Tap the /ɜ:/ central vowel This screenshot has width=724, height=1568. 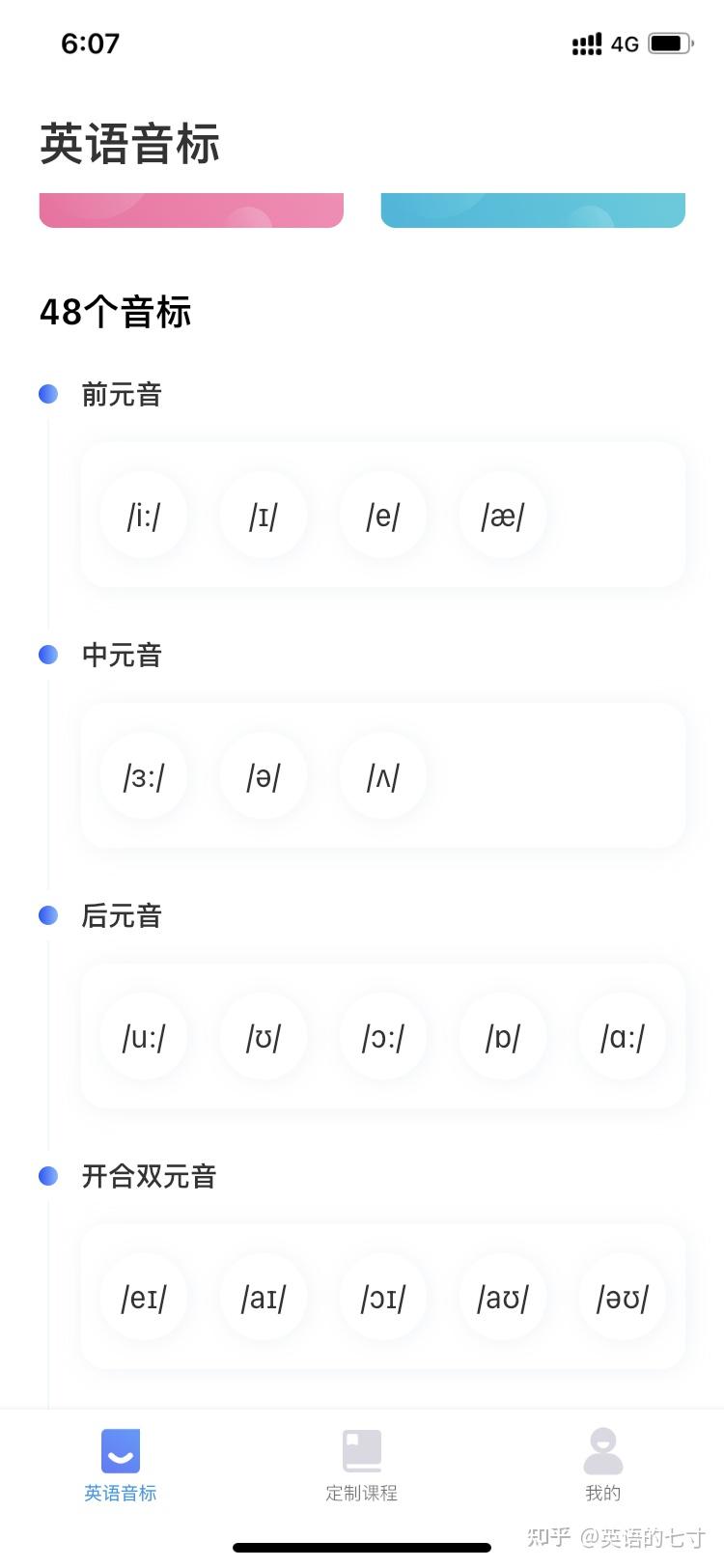point(144,776)
